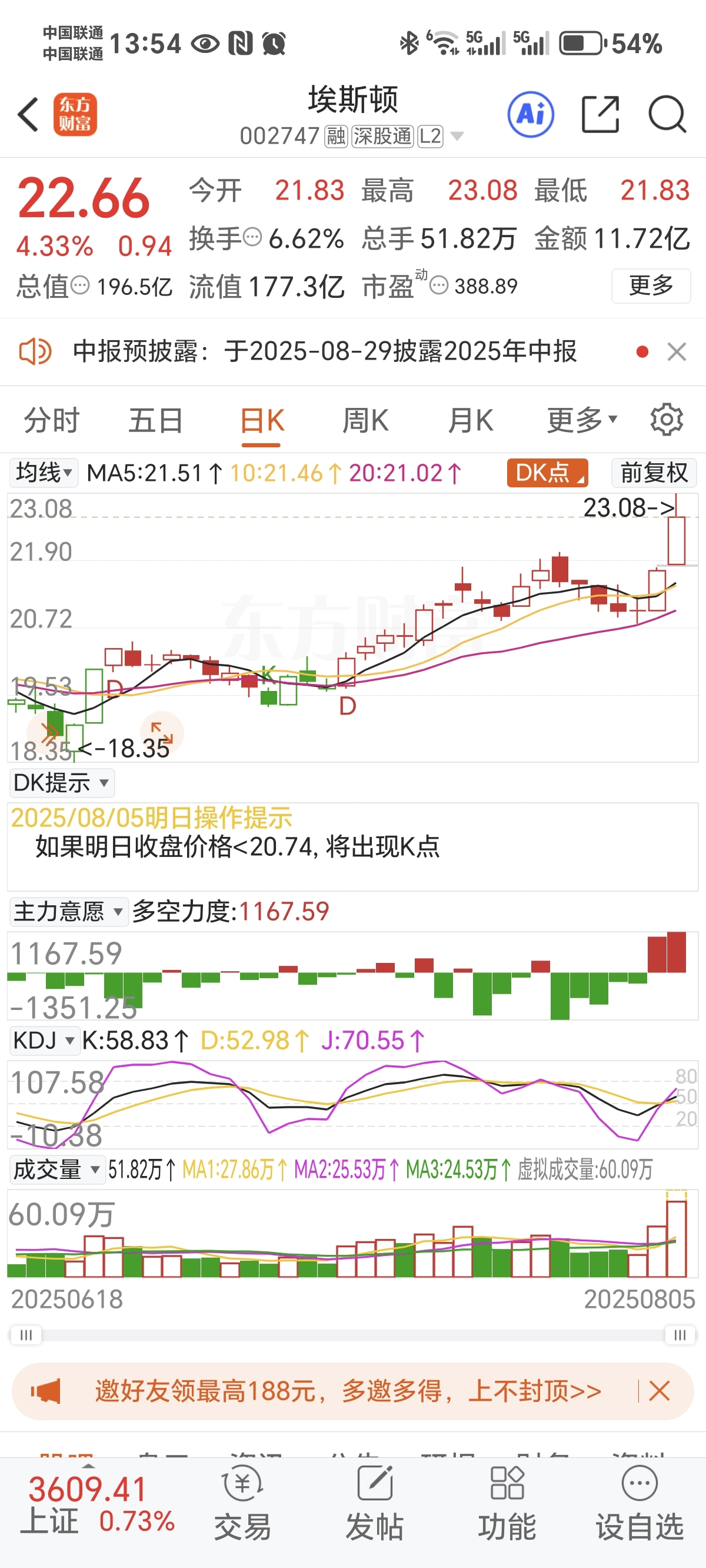Open stock search magnifier
This screenshot has height=1568, width=706.
667,114
